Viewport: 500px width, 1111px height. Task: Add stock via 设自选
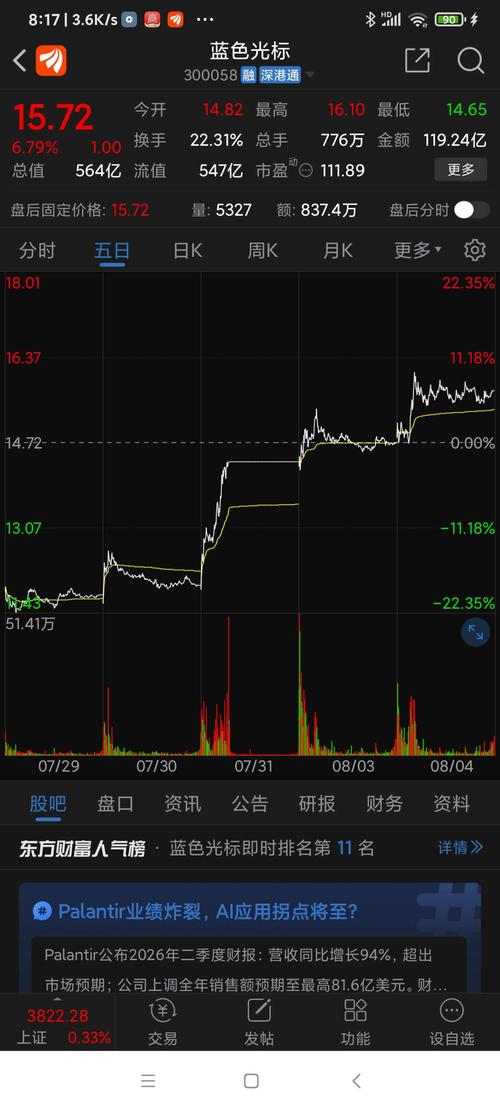click(x=452, y=1022)
